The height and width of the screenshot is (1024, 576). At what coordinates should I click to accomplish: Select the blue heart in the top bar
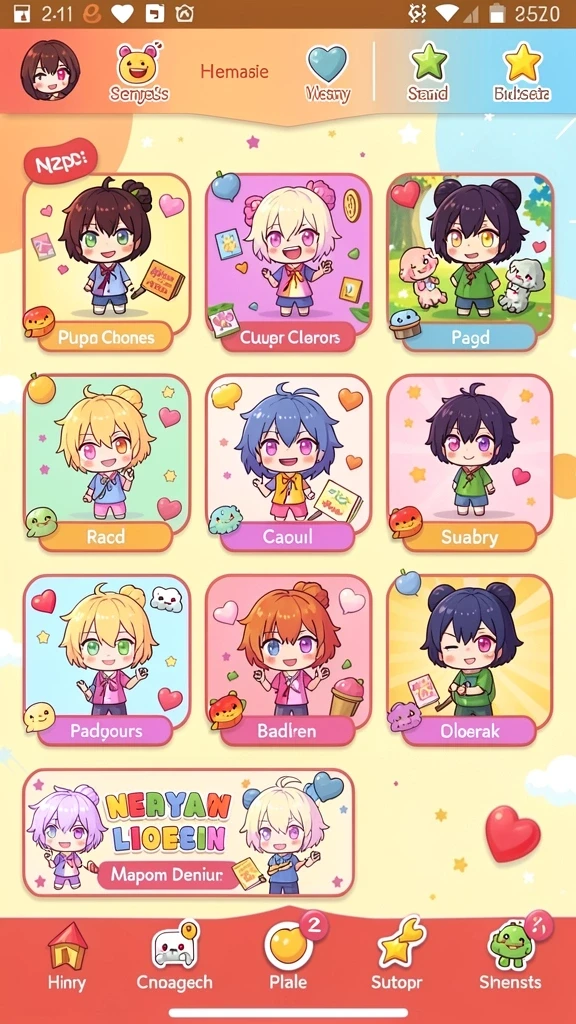[x=327, y=73]
